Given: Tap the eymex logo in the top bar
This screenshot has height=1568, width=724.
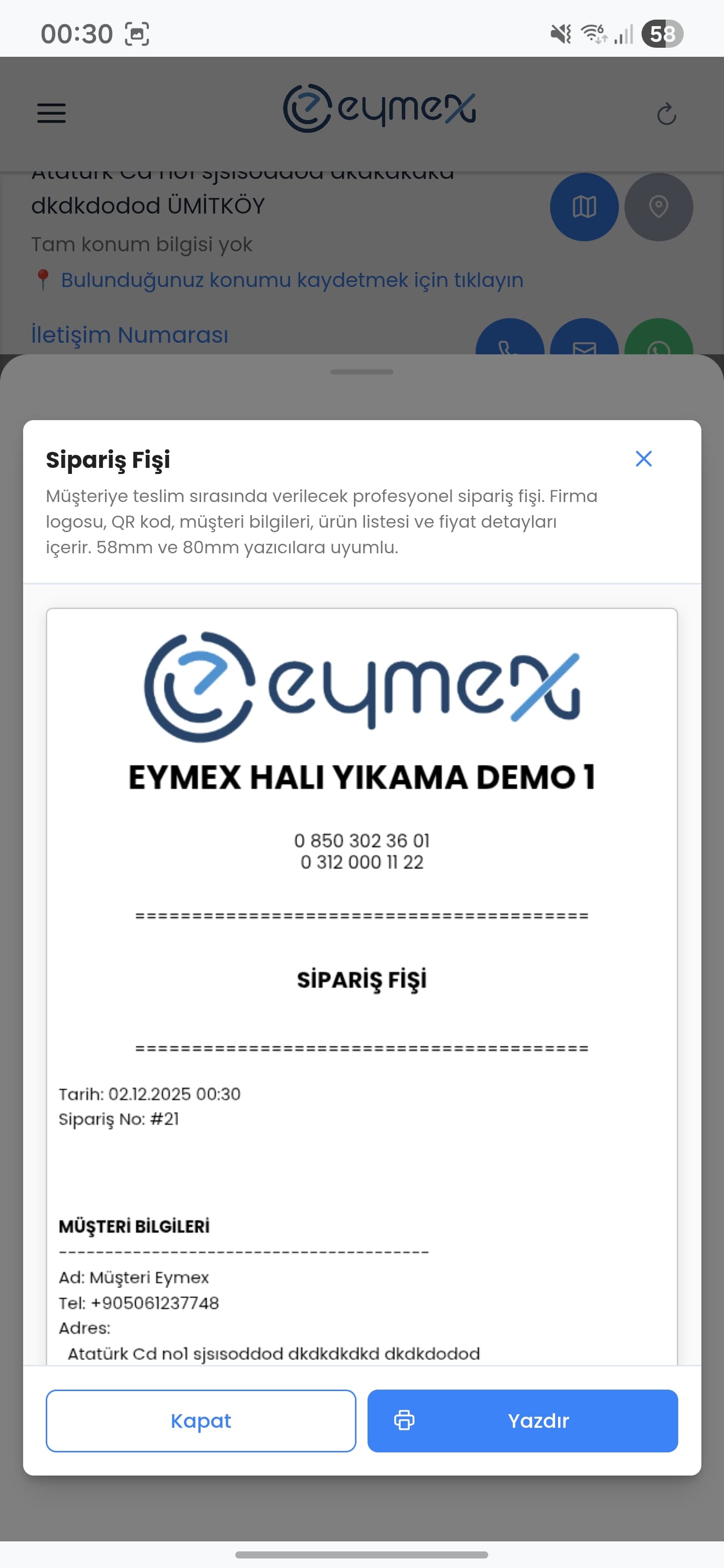Looking at the screenshot, I should point(381,109).
